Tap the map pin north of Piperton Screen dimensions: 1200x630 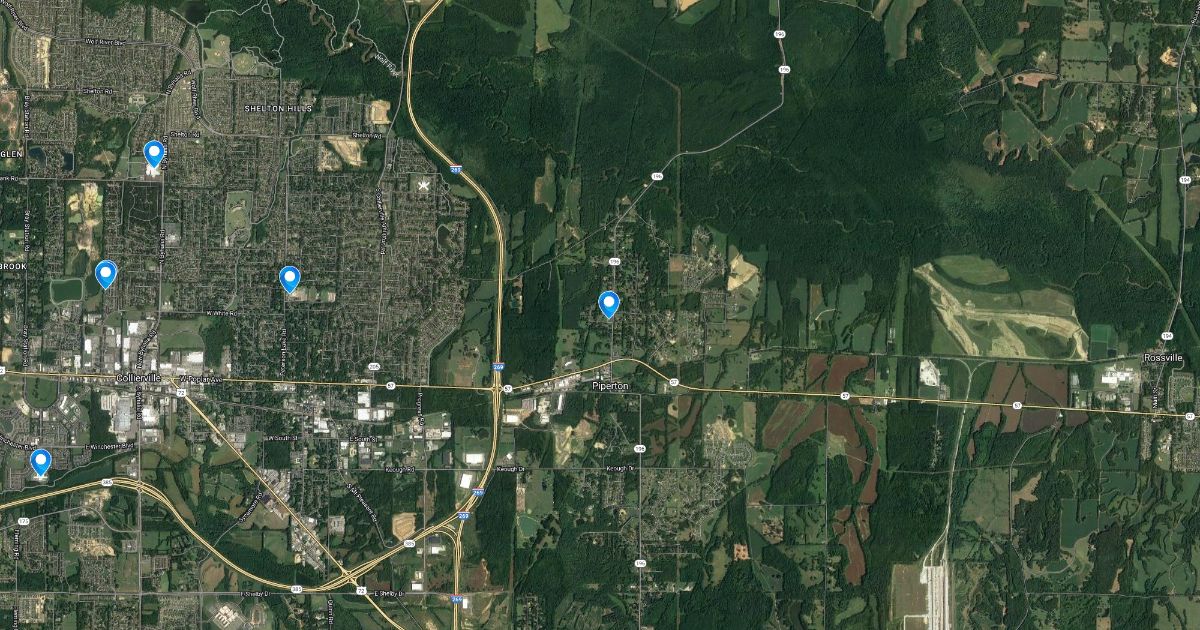(x=608, y=302)
